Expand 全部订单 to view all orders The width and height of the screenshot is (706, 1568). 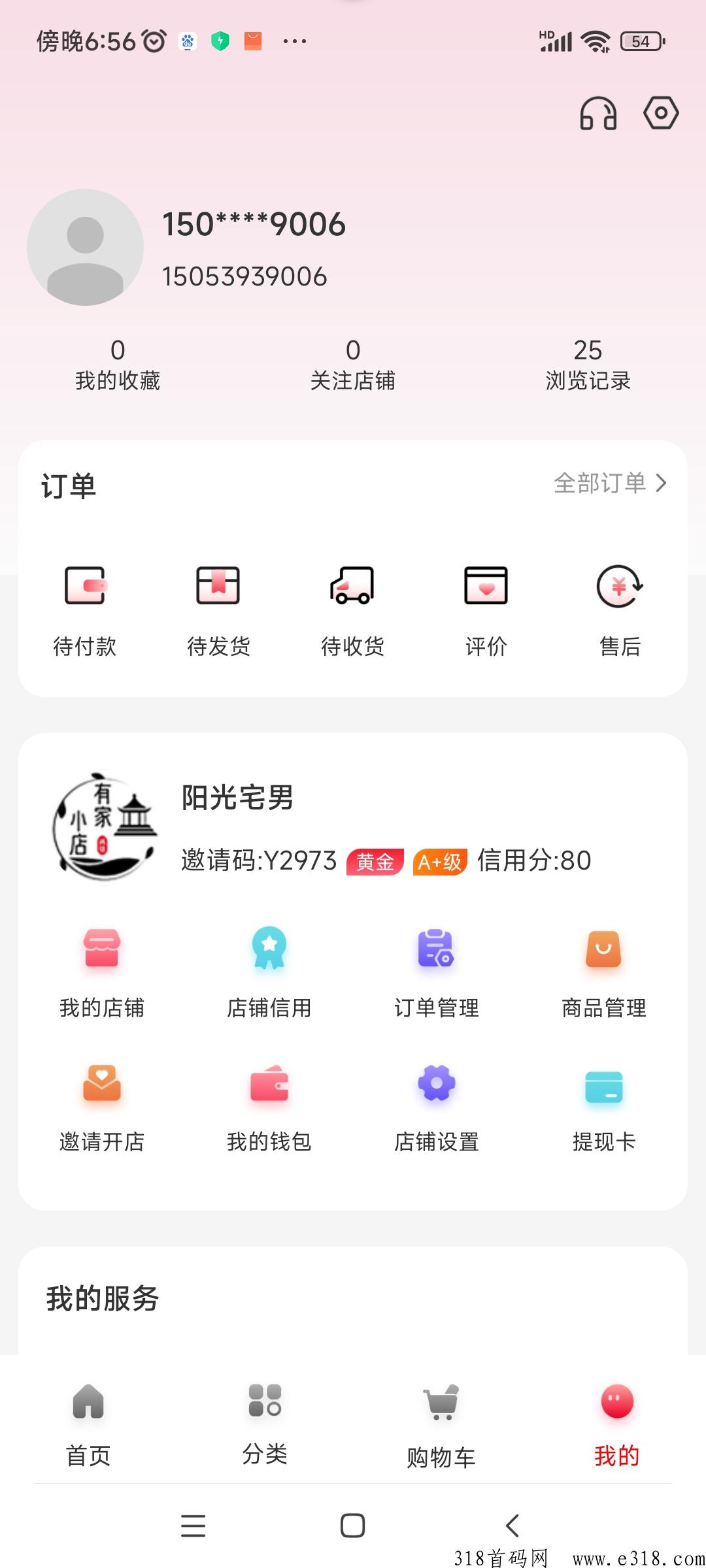(609, 484)
